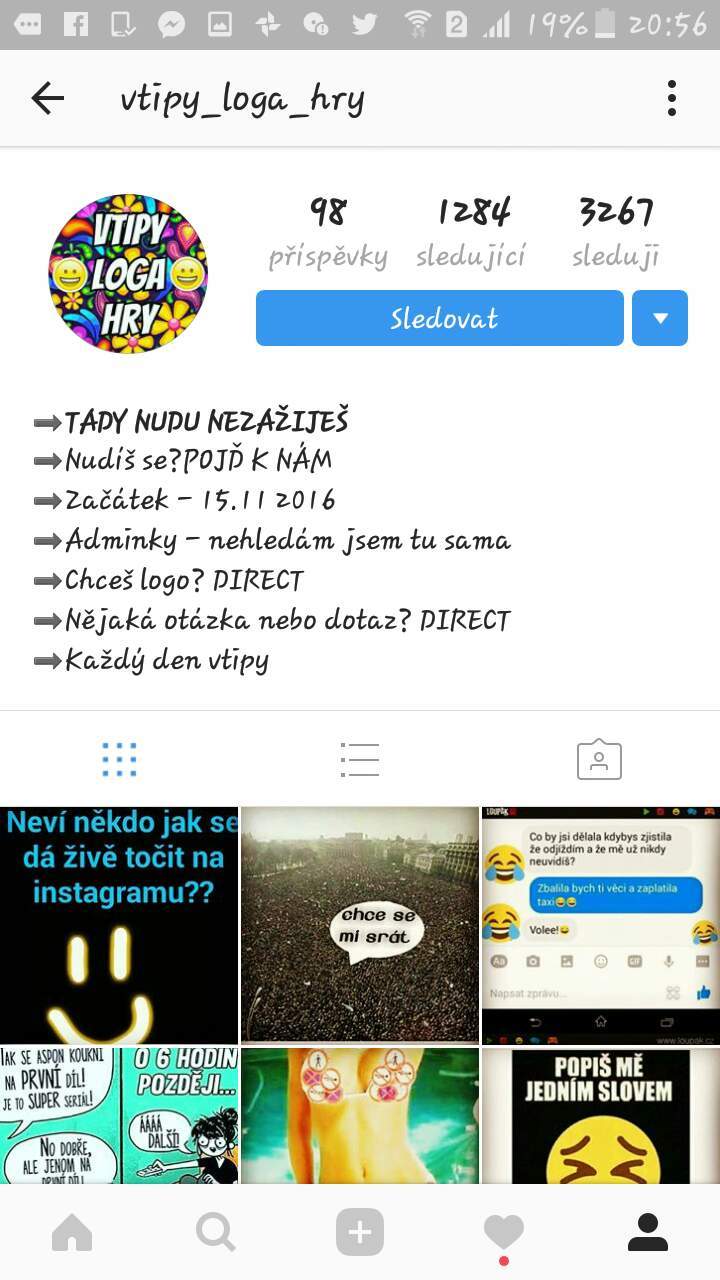Go to the home feed tab
The image size is (720, 1280).
(72, 1233)
